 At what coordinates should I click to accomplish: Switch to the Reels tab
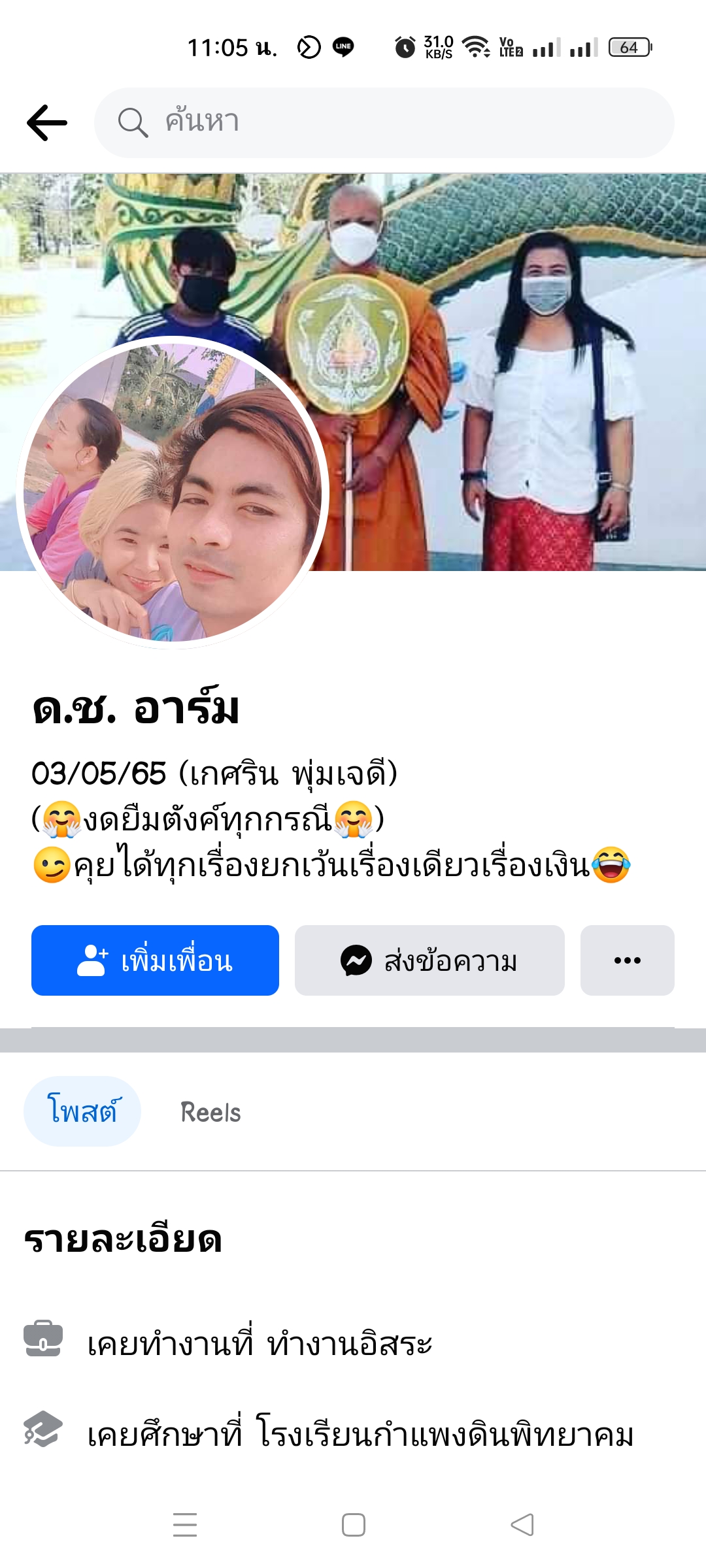210,1112
